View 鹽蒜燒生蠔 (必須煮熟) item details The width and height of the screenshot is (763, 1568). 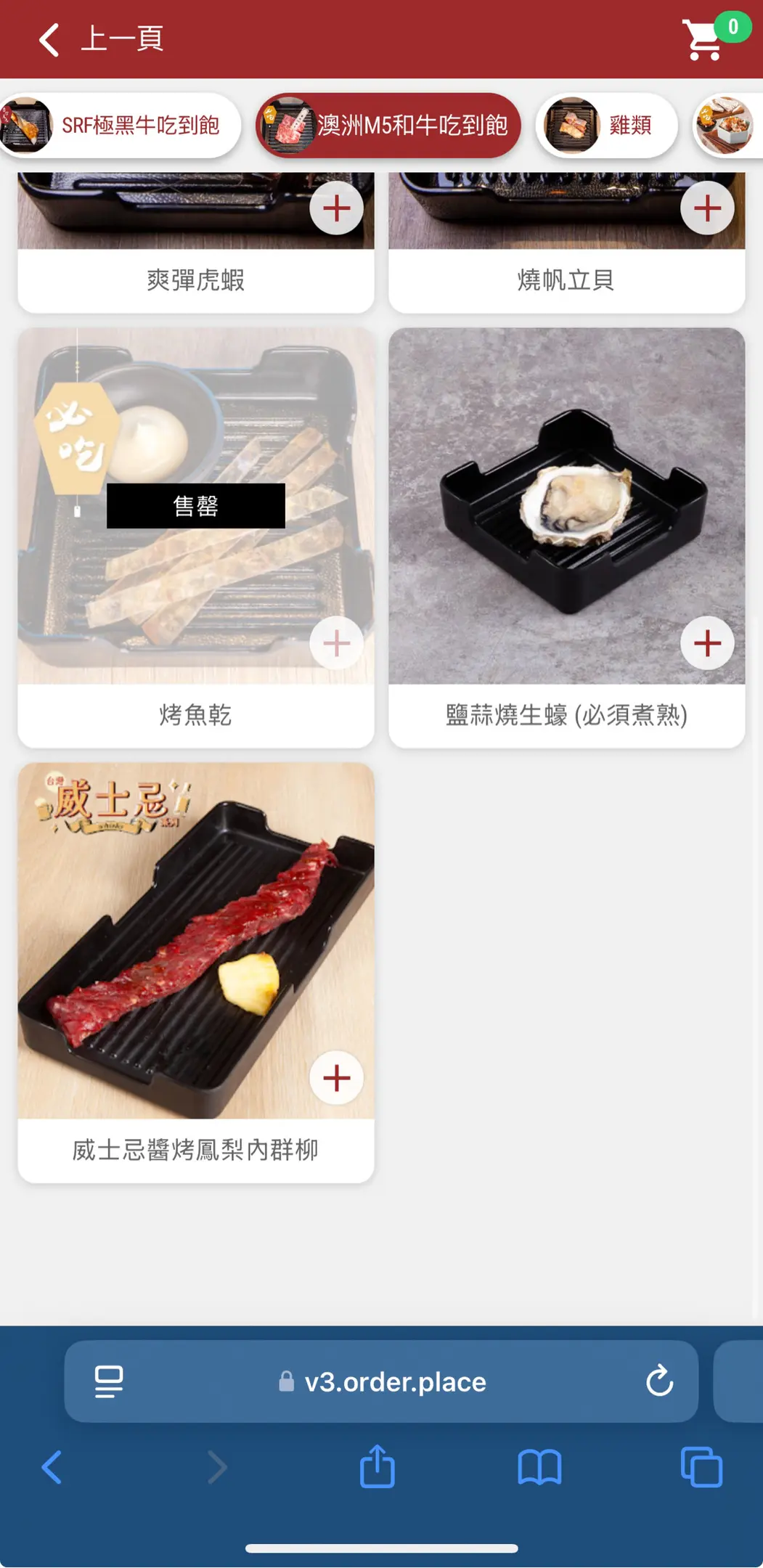coord(566,715)
